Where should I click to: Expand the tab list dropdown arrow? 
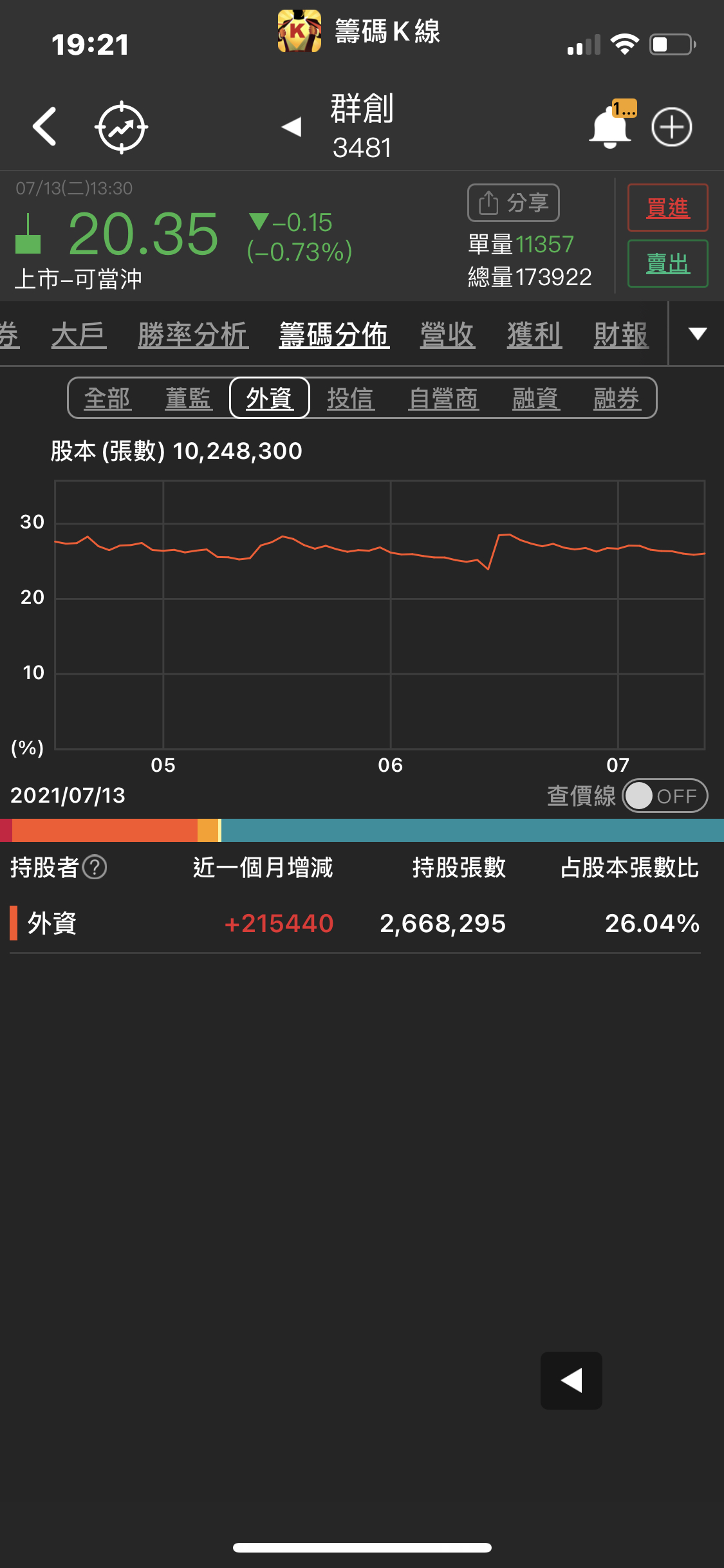click(697, 333)
